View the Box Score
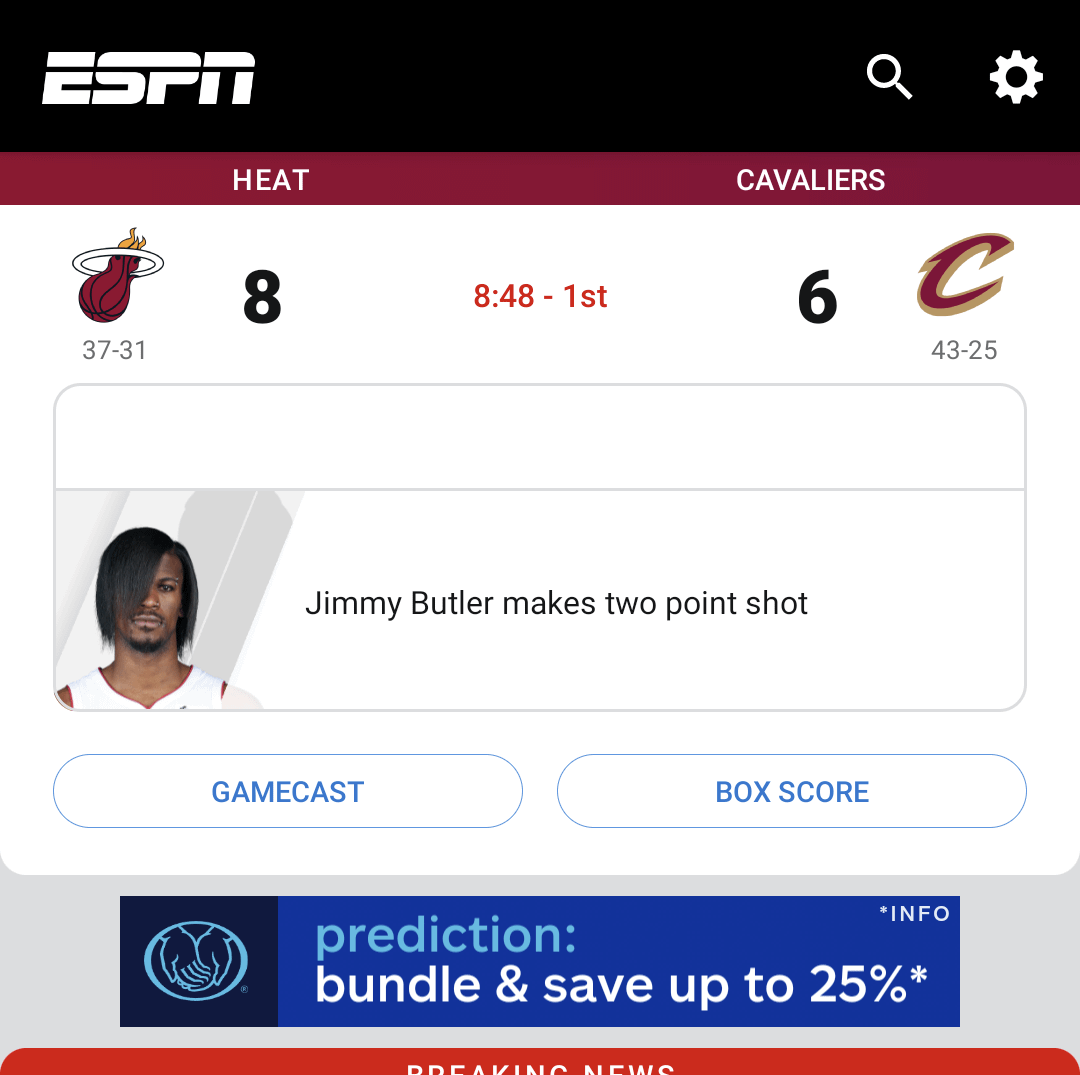 [792, 791]
